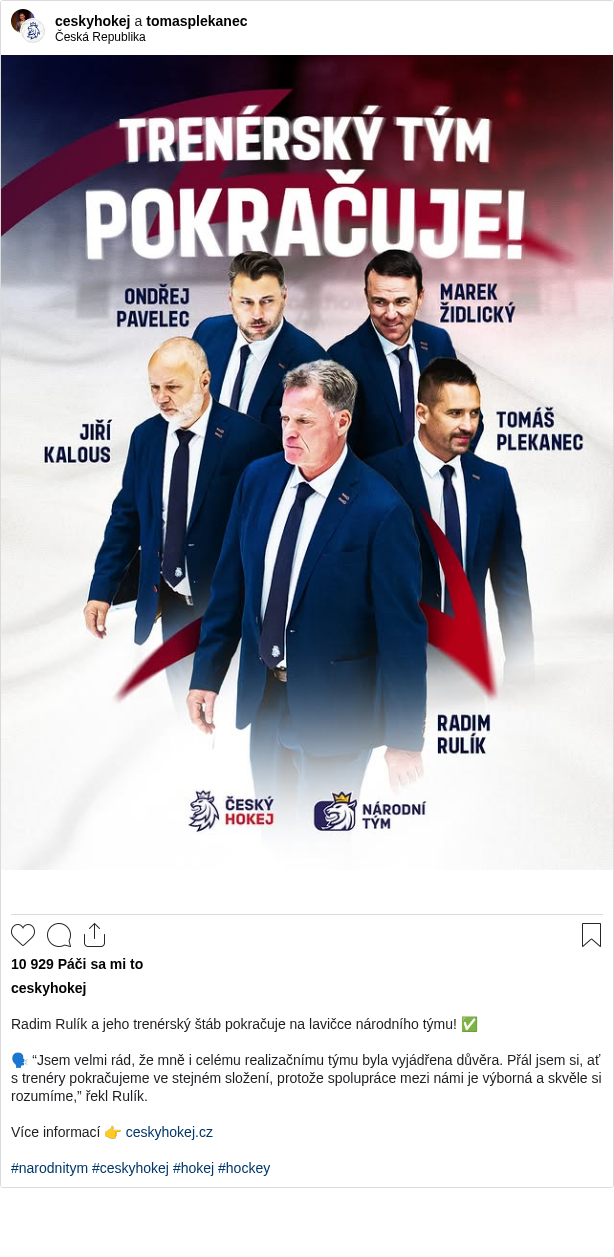The image size is (614, 1257).
Task: Open the #hockey hashtag
Action: (244, 1168)
